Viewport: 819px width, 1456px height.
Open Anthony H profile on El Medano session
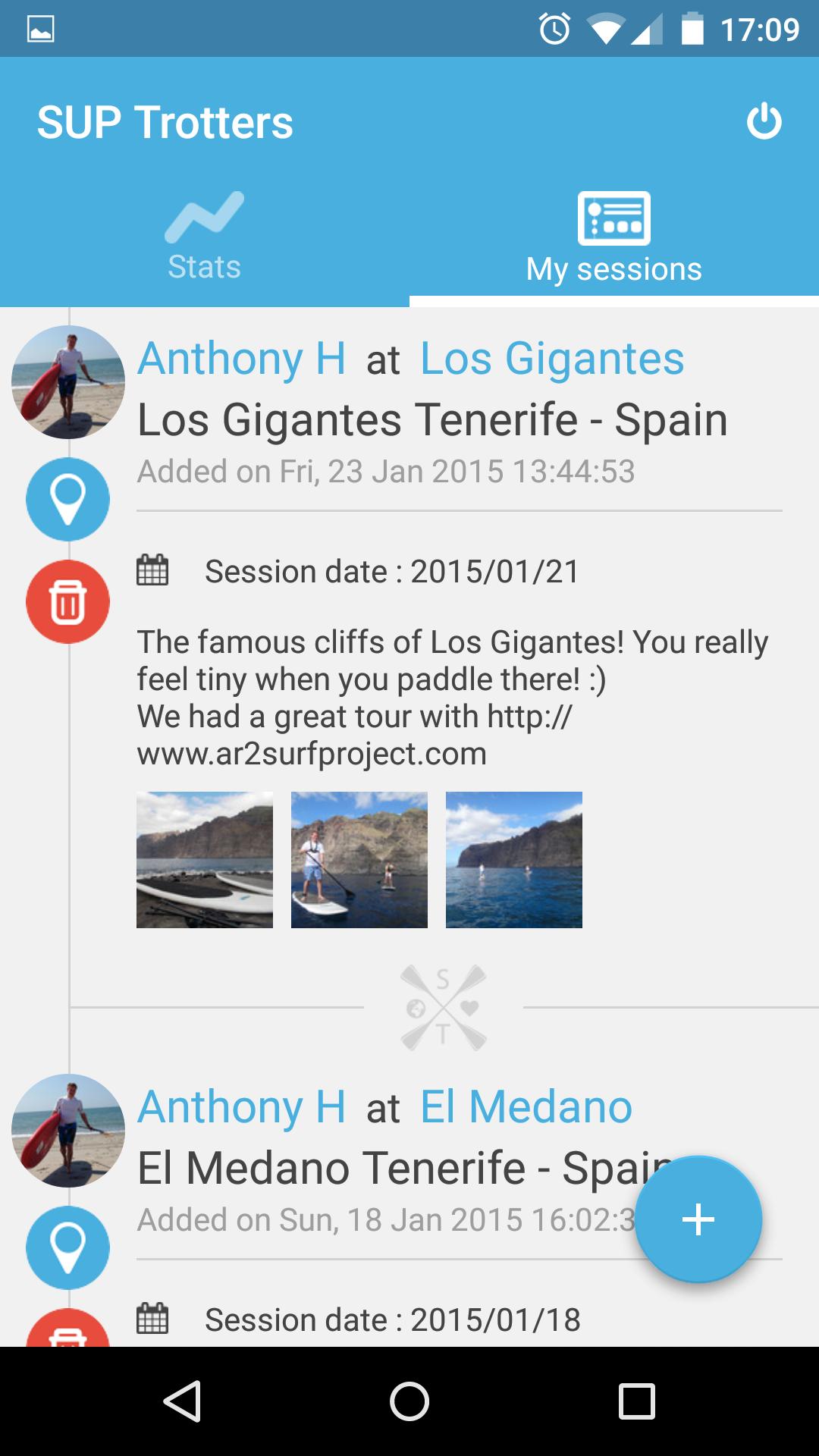pos(241,1107)
